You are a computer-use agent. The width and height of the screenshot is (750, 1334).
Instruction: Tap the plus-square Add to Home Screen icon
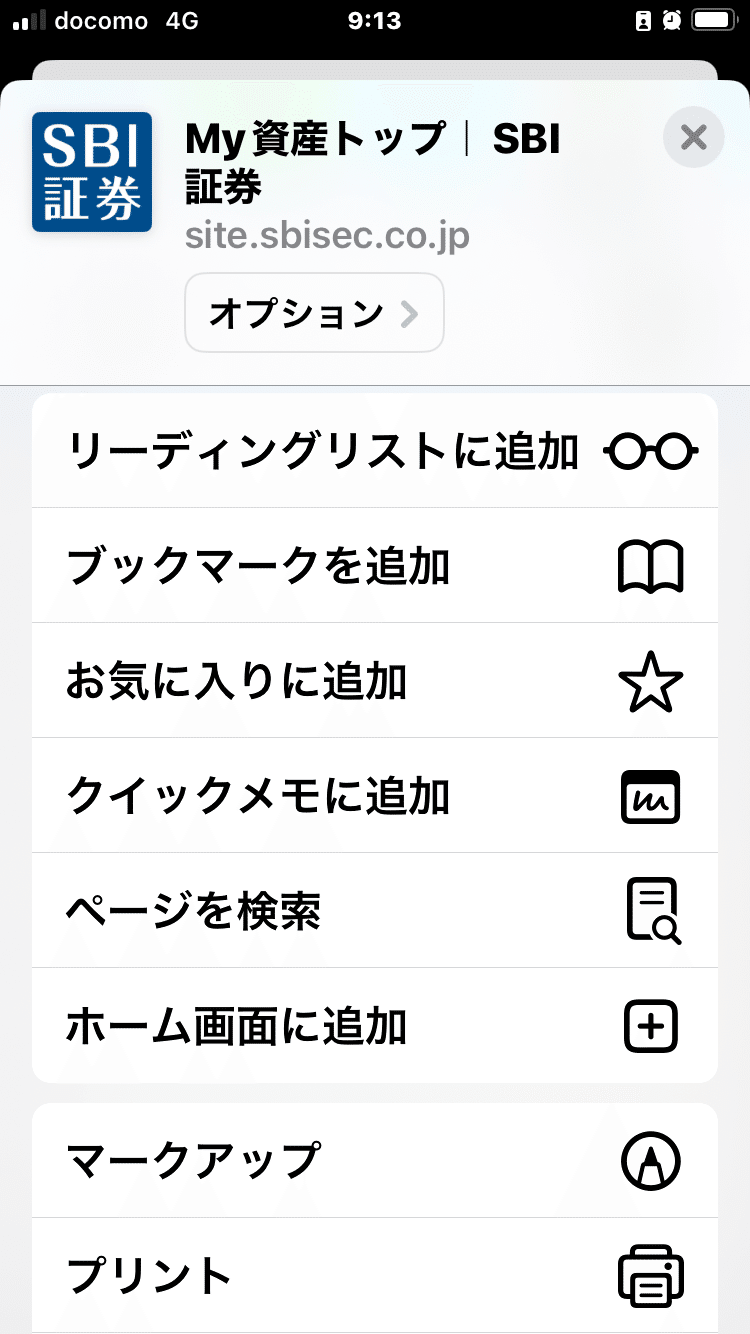[651, 1026]
